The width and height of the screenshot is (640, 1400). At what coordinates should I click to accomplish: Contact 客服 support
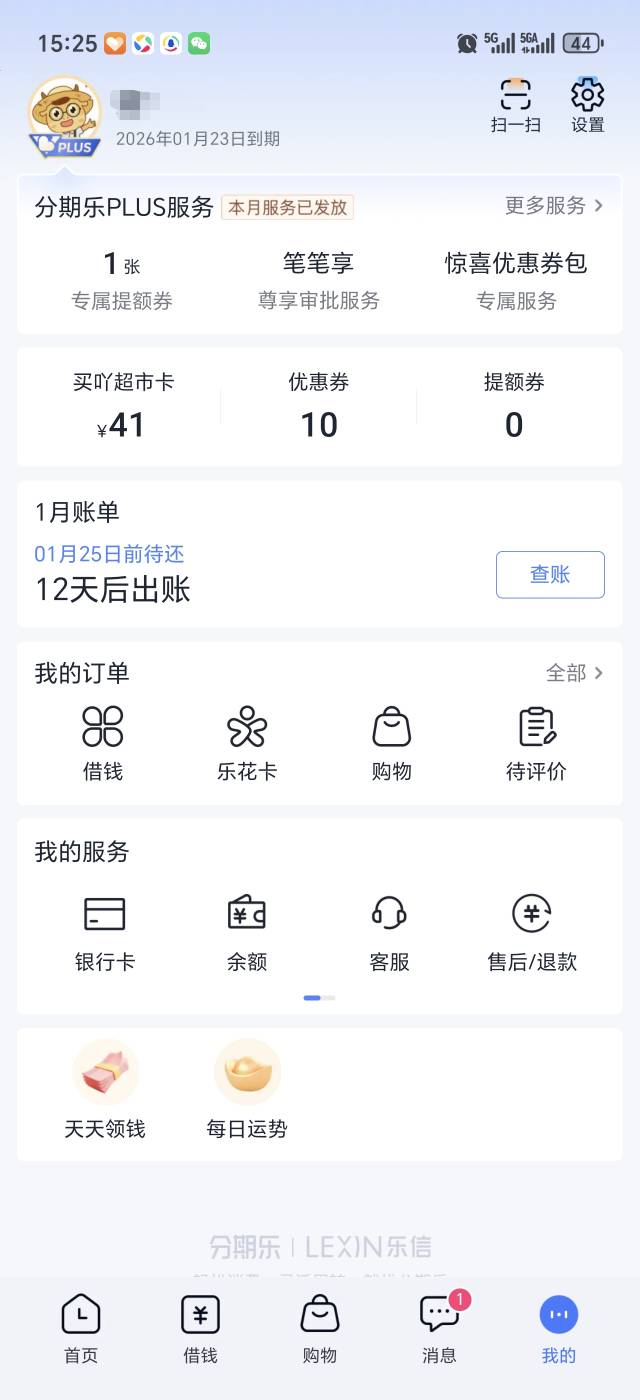point(389,932)
